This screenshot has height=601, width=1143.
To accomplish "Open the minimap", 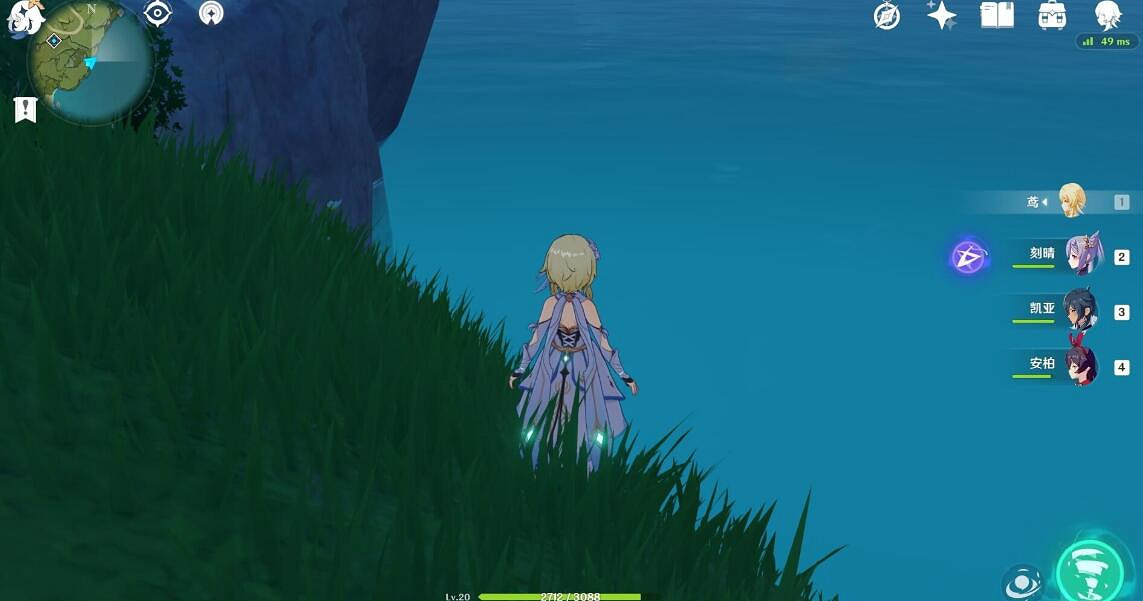I will [92, 62].
